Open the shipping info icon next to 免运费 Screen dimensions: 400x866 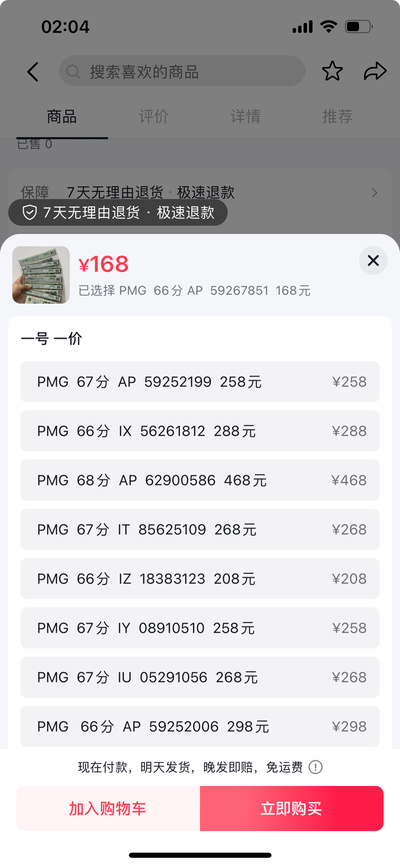click(x=315, y=767)
